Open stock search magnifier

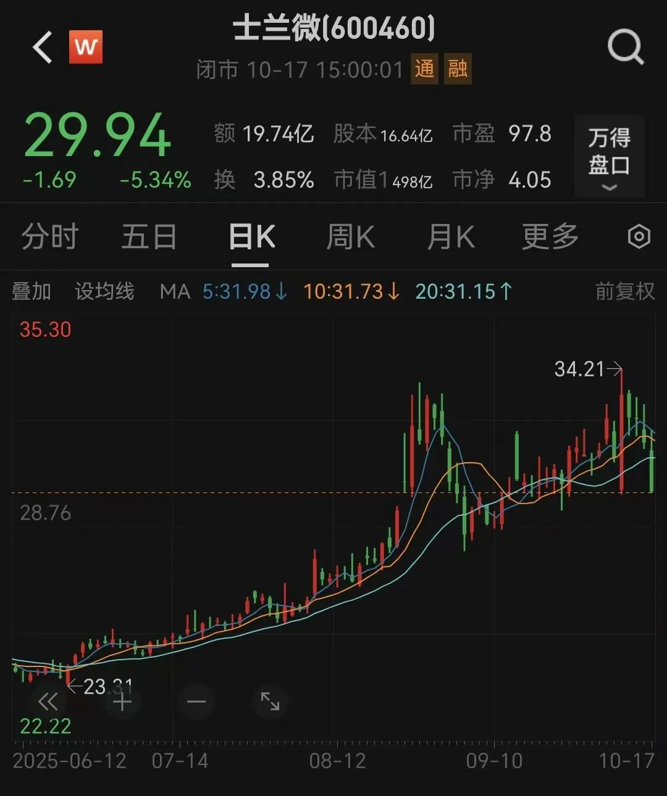pos(626,47)
